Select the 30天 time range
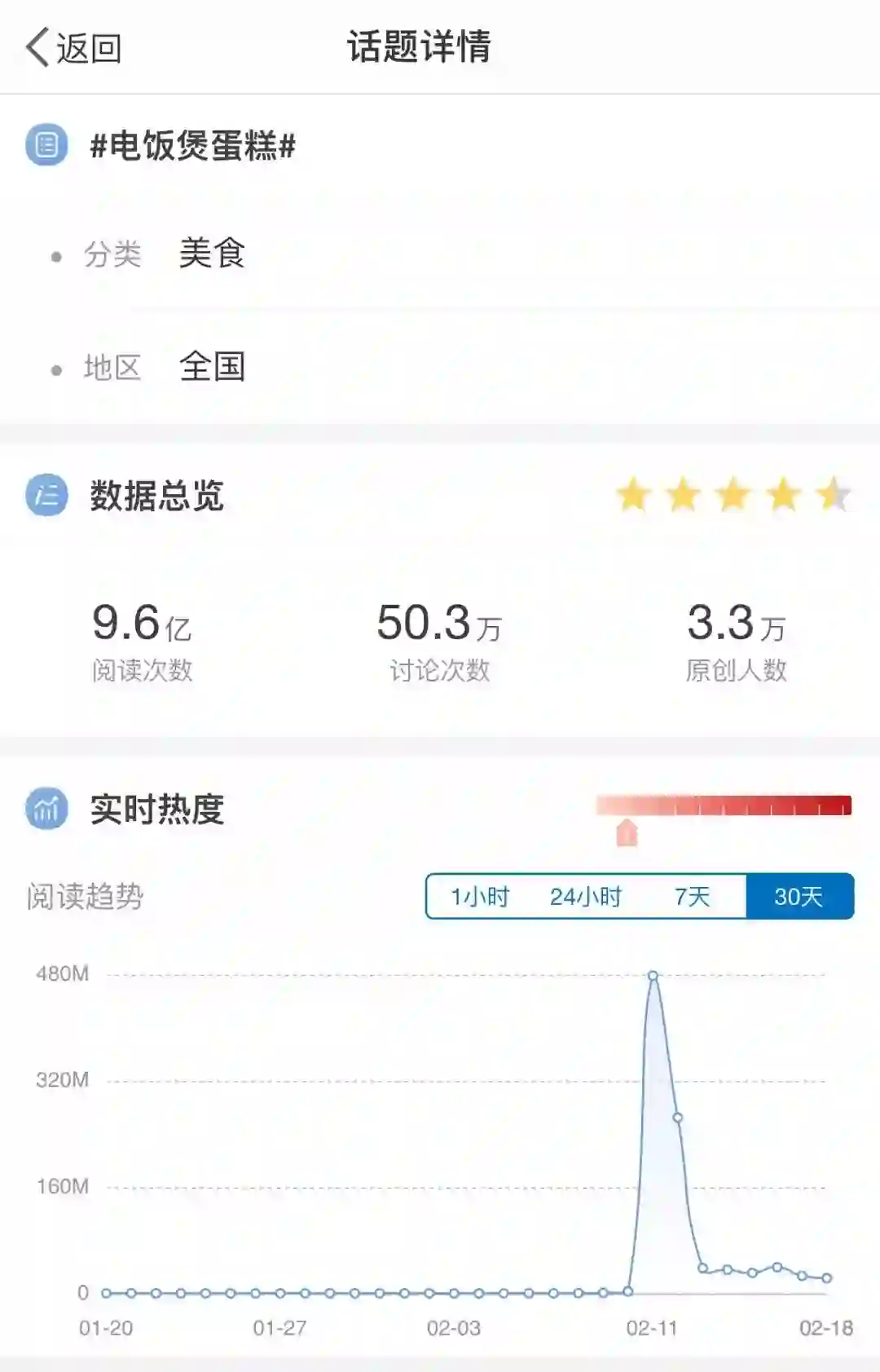Viewport: 880px width, 1372px height. 799,897
